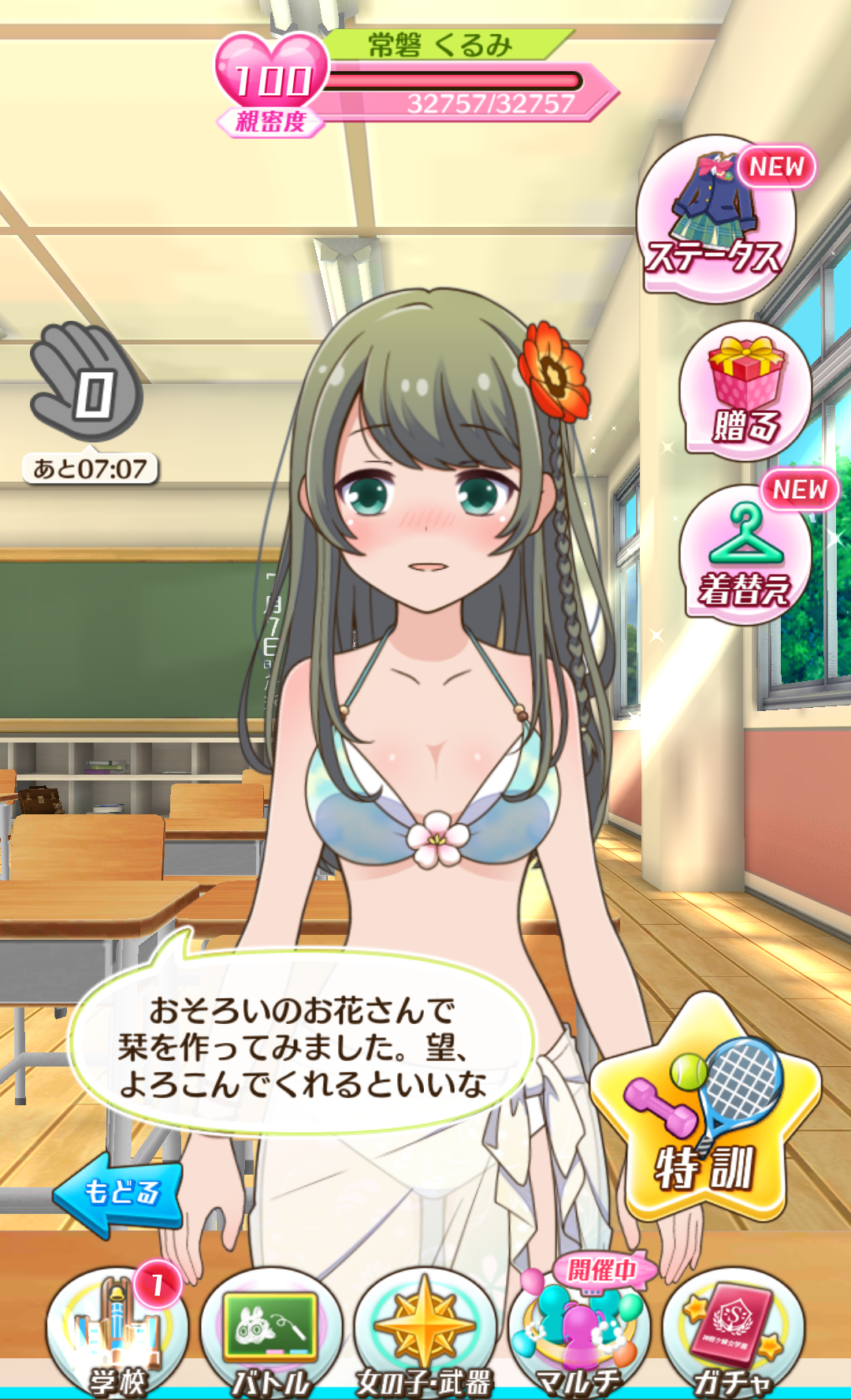Open the 着替え outfit change button
The height and width of the screenshot is (1400, 851).
tap(745, 554)
